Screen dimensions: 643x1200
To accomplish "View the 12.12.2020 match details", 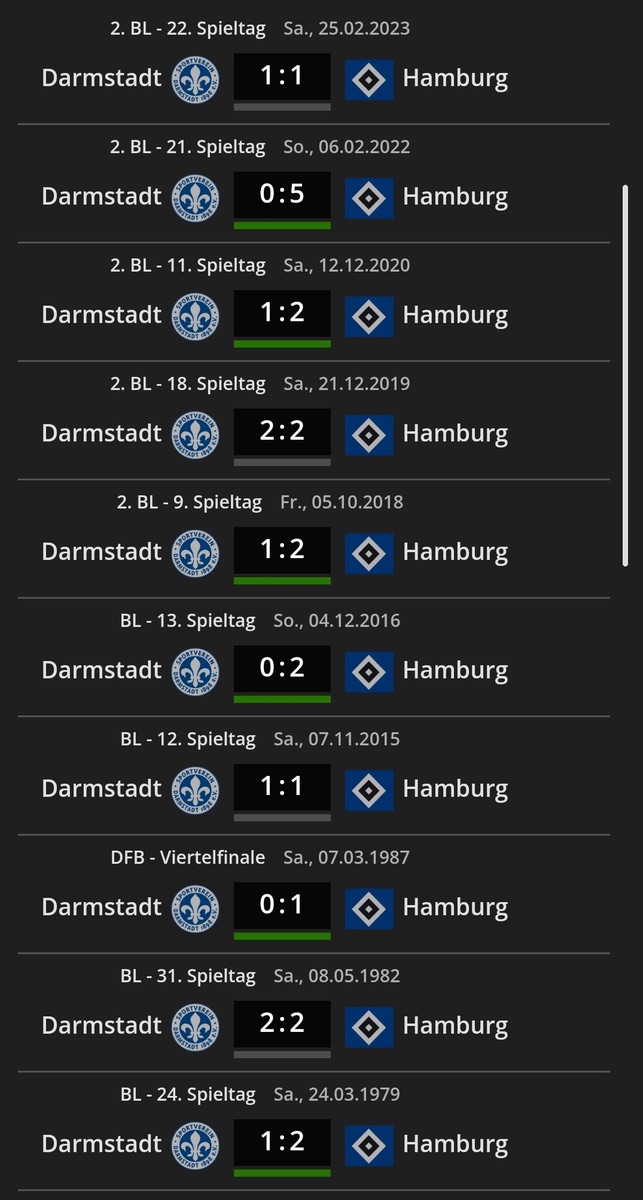I will click(282, 314).
